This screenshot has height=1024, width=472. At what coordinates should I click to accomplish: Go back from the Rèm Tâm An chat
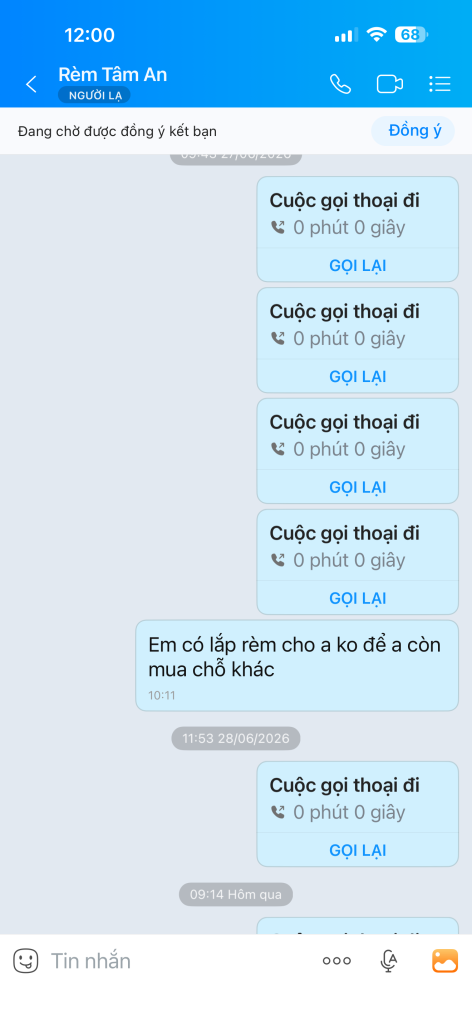[31, 84]
